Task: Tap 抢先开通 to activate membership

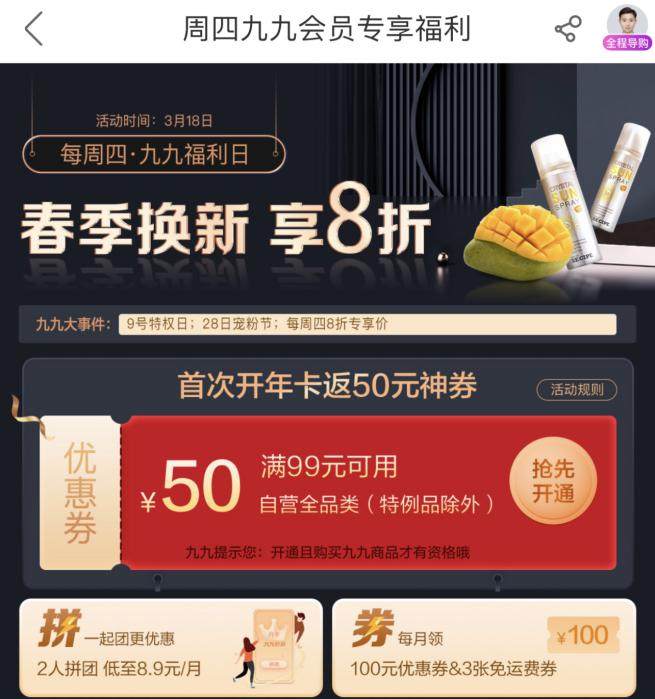Action: pyautogui.click(x=552, y=481)
